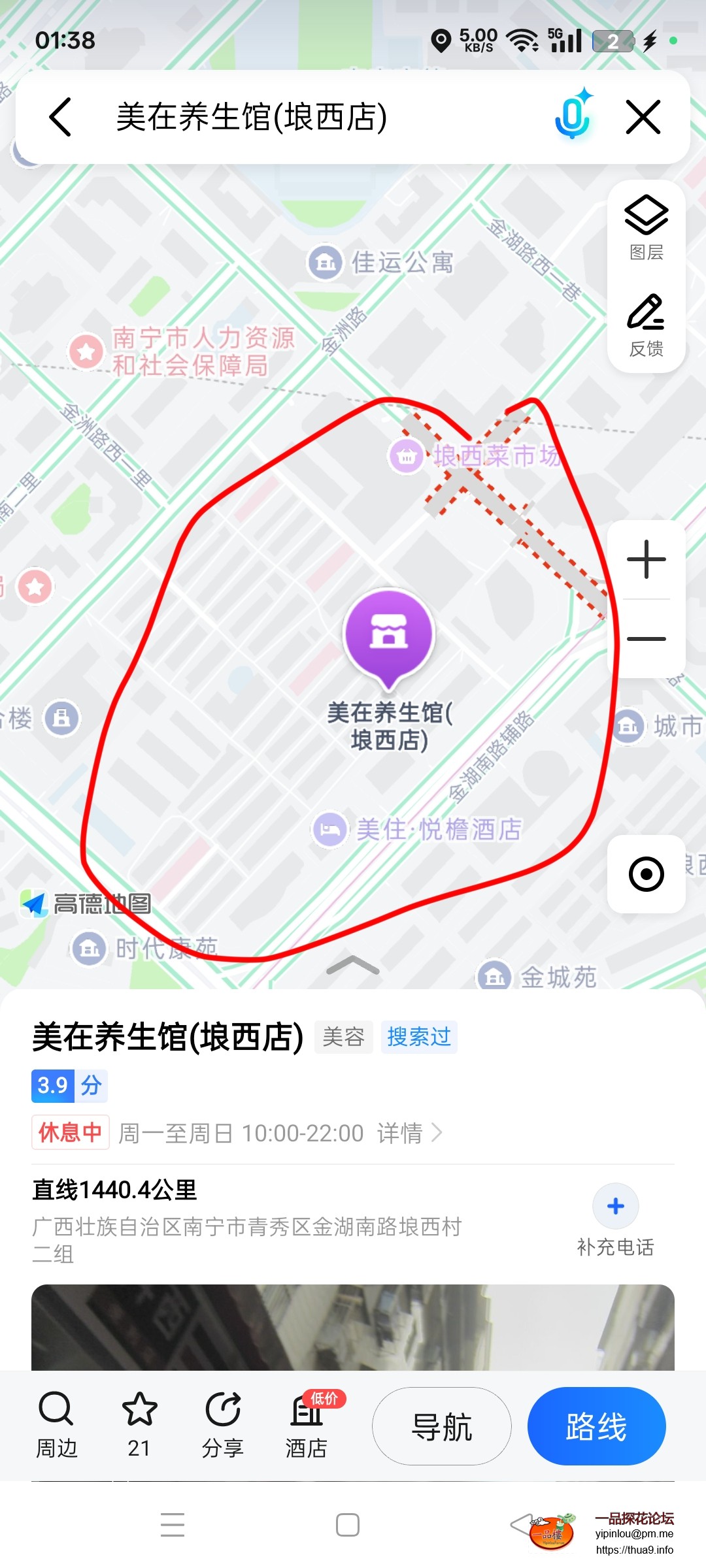Image resolution: width=706 pixels, height=1568 pixels.
Task: Open the storefront photo of the place
Action: [x=353, y=1328]
